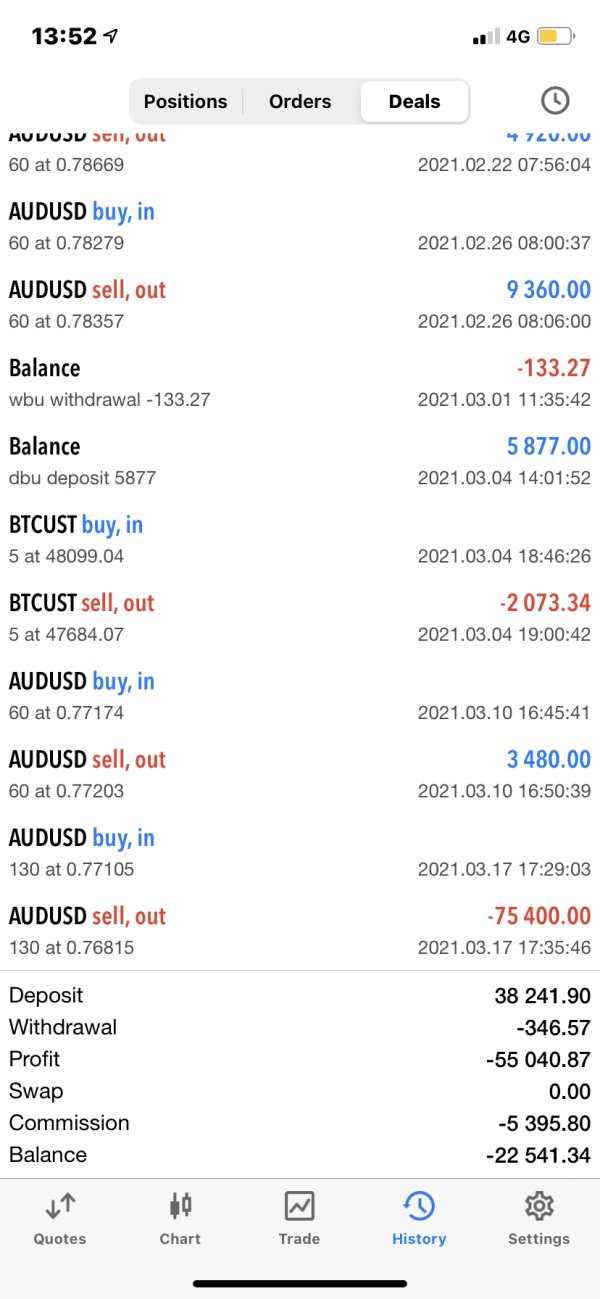Open the Quotes tab
The height and width of the screenshot is (1299, 600).
(60, 1218)
